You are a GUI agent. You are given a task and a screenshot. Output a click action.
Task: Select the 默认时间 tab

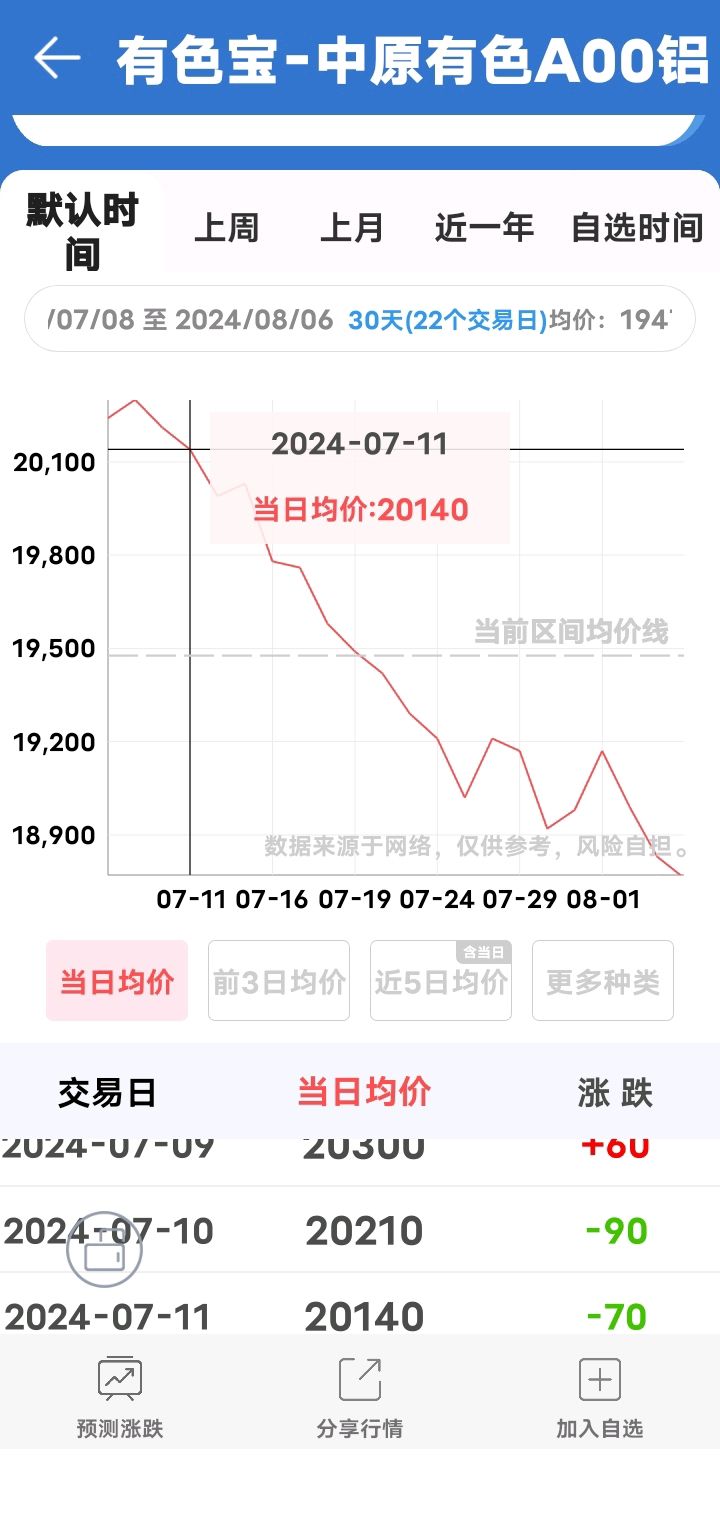pyautogui.click(x=82, y=230)
